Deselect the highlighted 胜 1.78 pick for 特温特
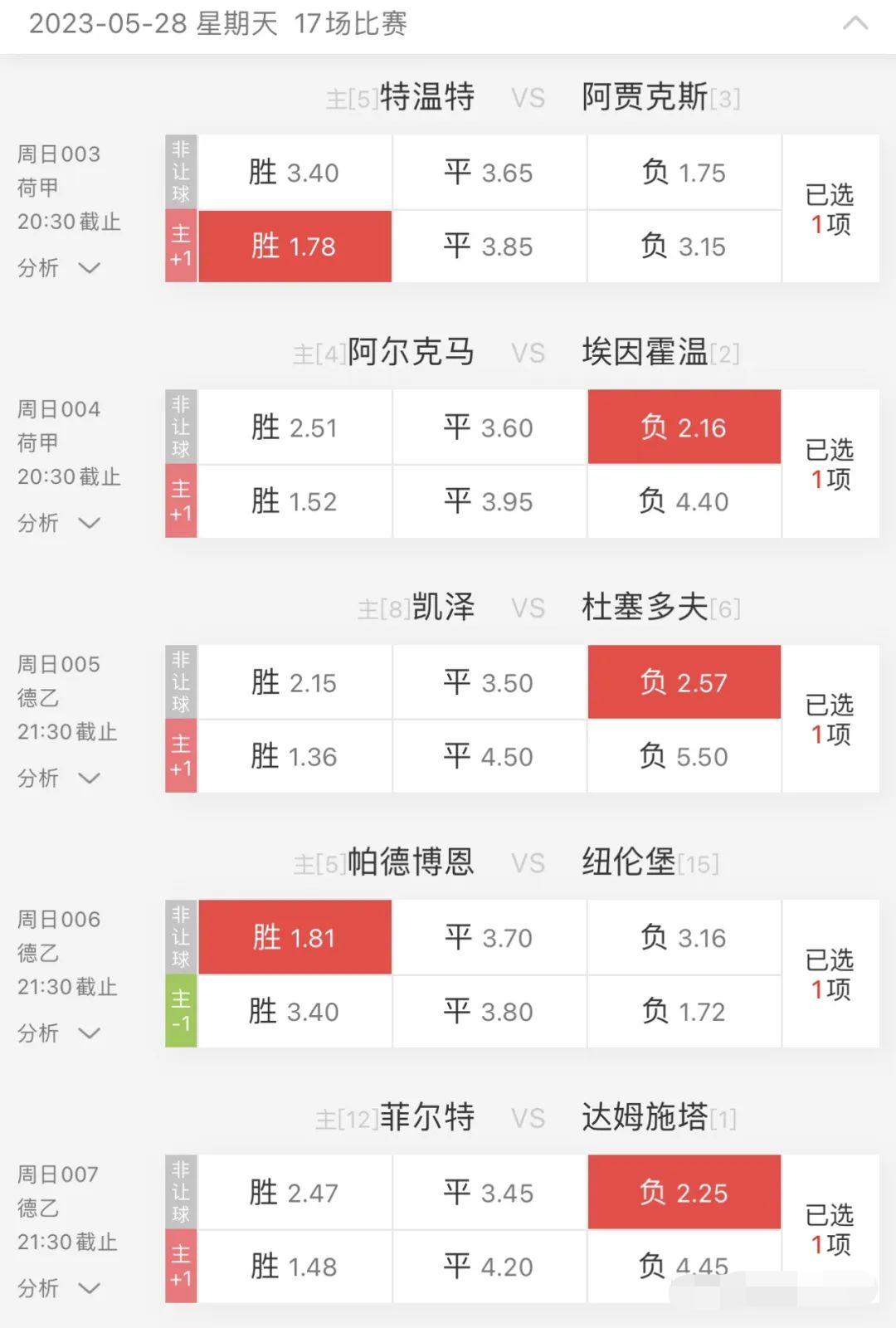 coord(295,246)
